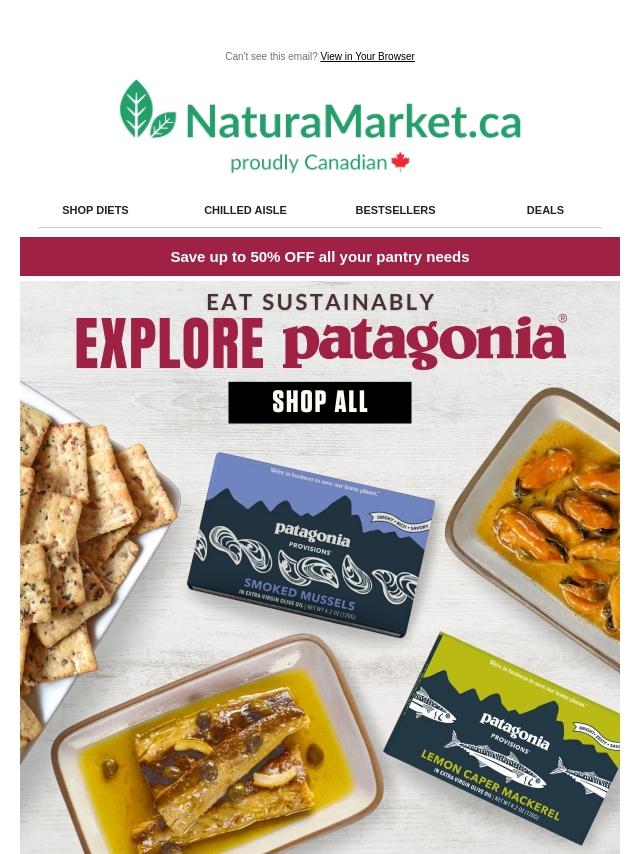
Task: Open the Deals section
Action: click(545, 210)
